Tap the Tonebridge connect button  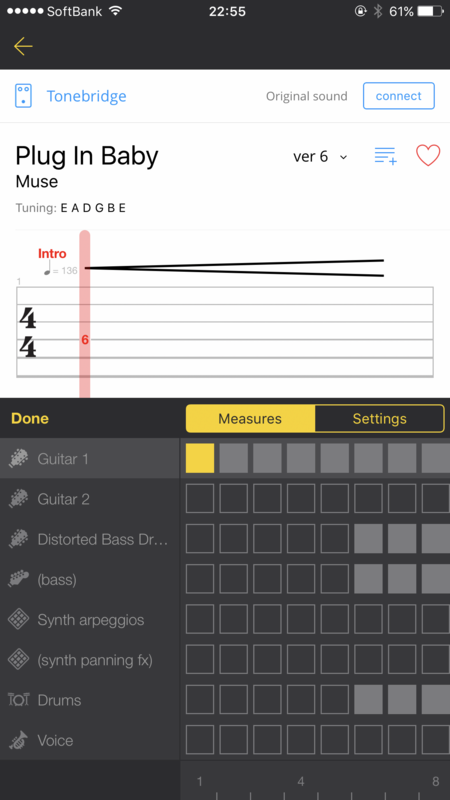[398, 96]
